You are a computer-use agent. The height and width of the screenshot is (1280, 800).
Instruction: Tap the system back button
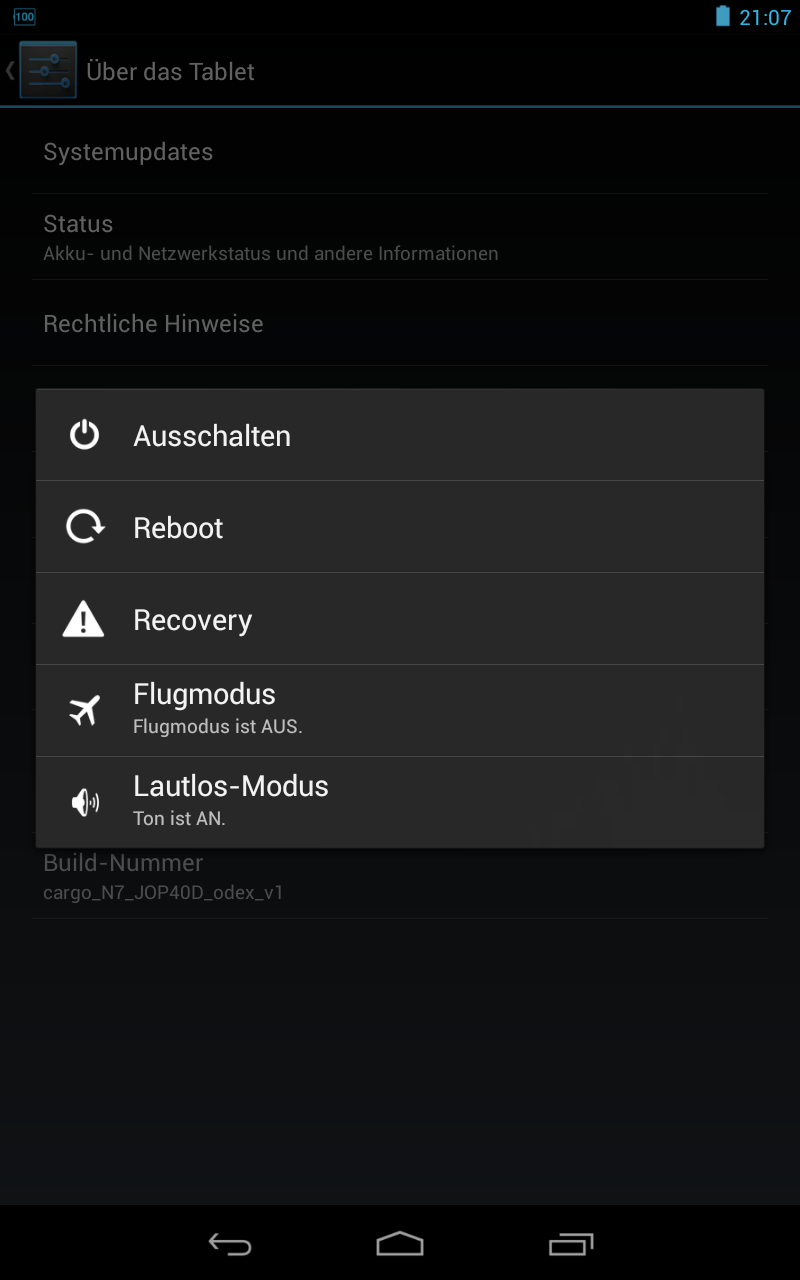coord(229,1243)
